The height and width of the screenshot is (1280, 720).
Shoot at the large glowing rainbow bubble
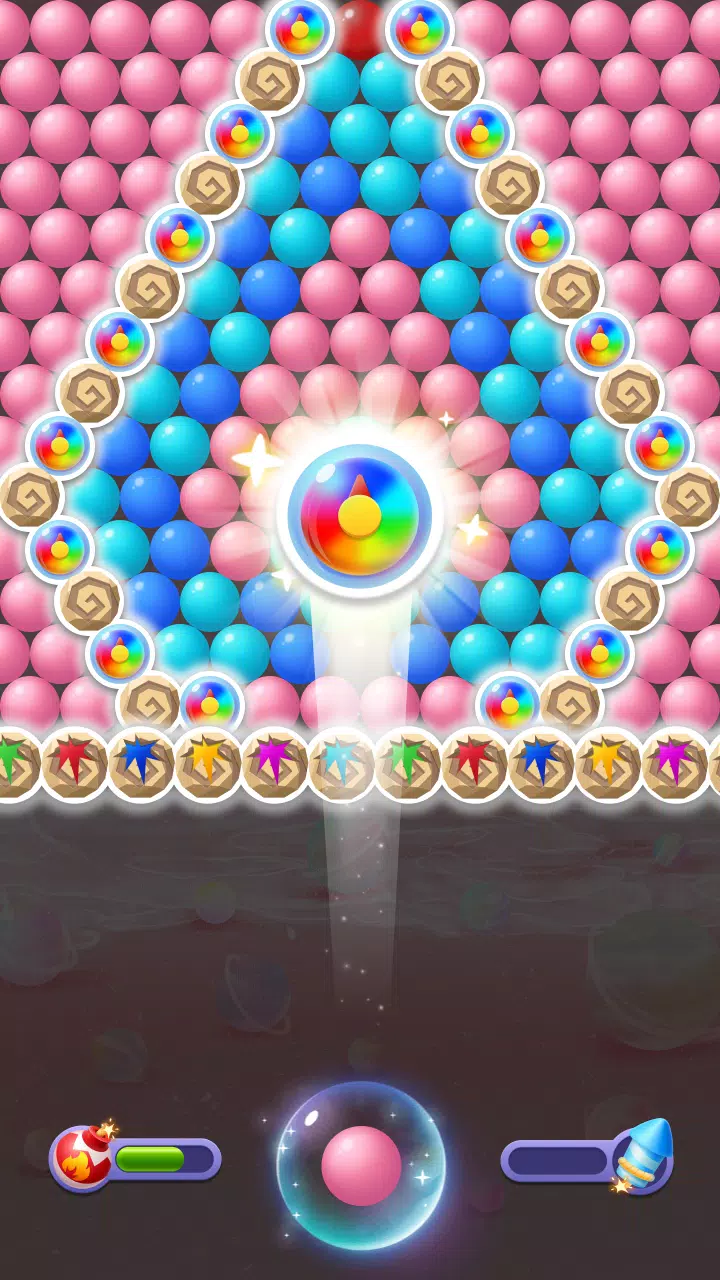pos(359,513)
